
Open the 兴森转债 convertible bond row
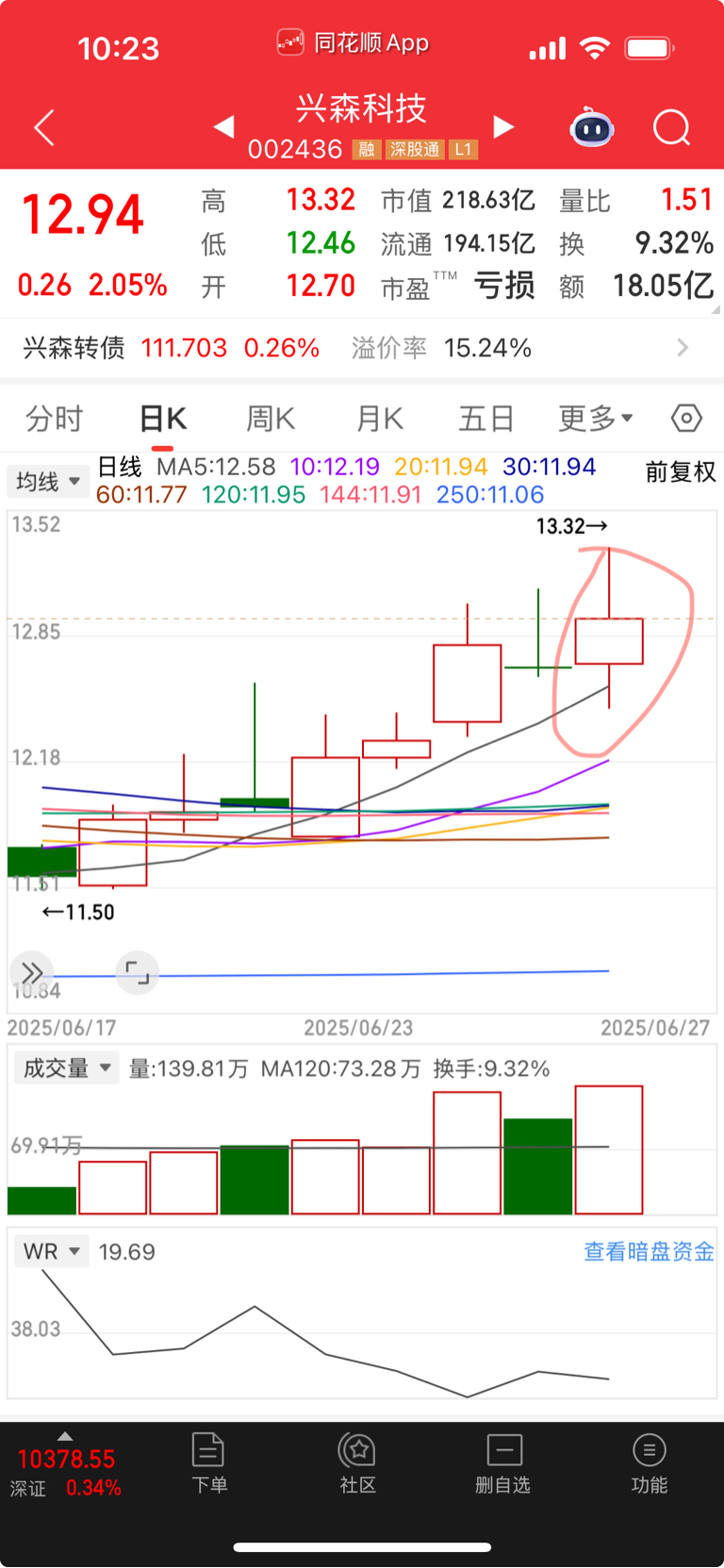(x=362, y=348)
